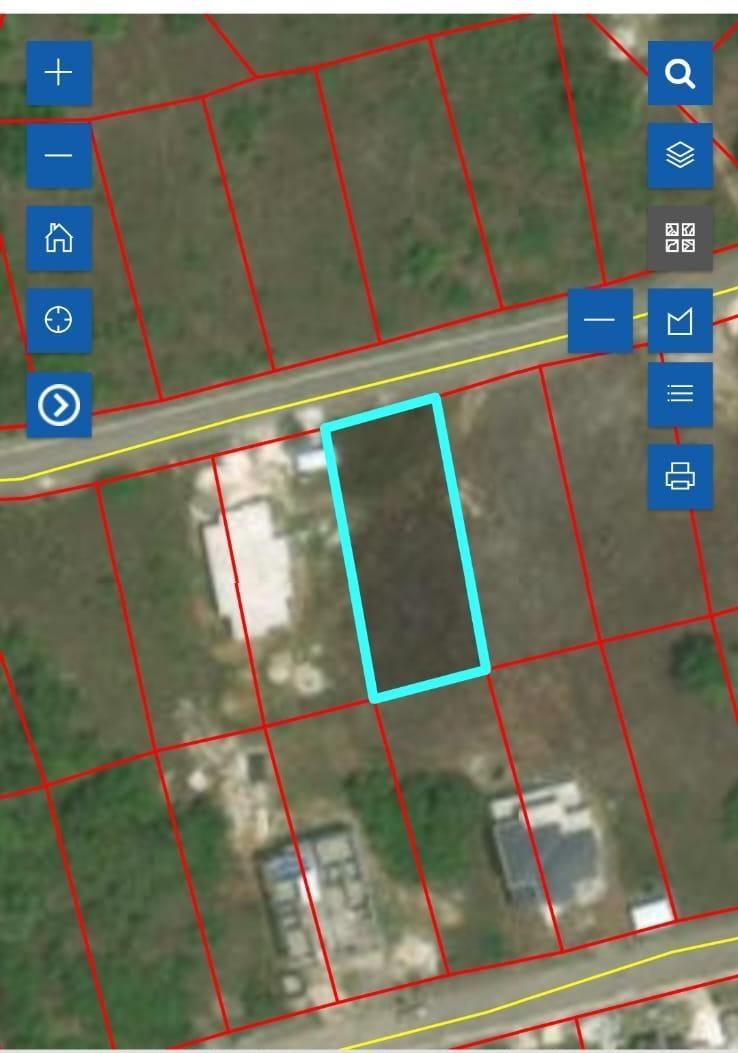738x1053 pixels.
Task: Open the map search tool
Action: coord(681,73)
